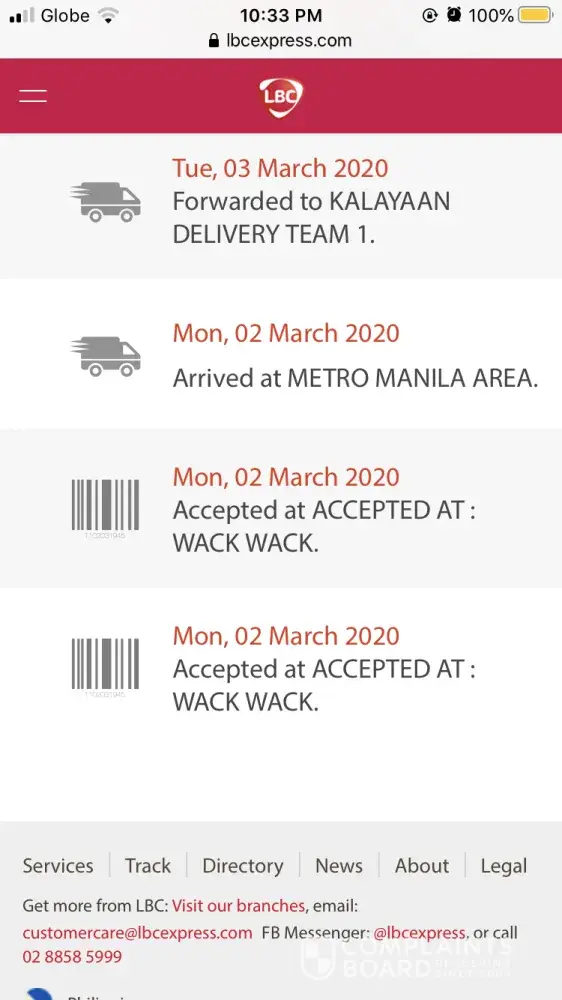Open the News link in footer
The image size is (562, 1000).
(339, 865)
